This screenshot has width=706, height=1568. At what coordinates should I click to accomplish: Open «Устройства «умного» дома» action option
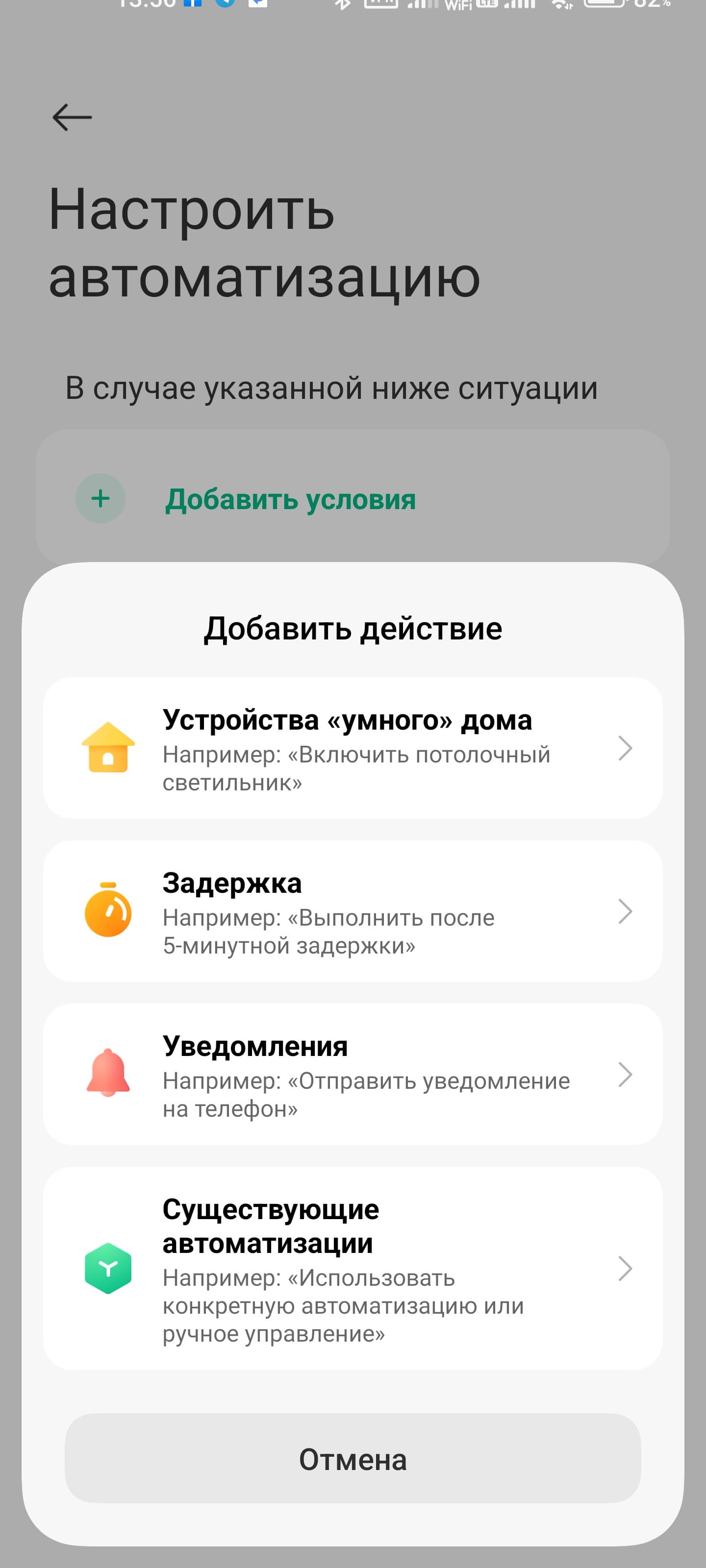click(x=353, y=748)
